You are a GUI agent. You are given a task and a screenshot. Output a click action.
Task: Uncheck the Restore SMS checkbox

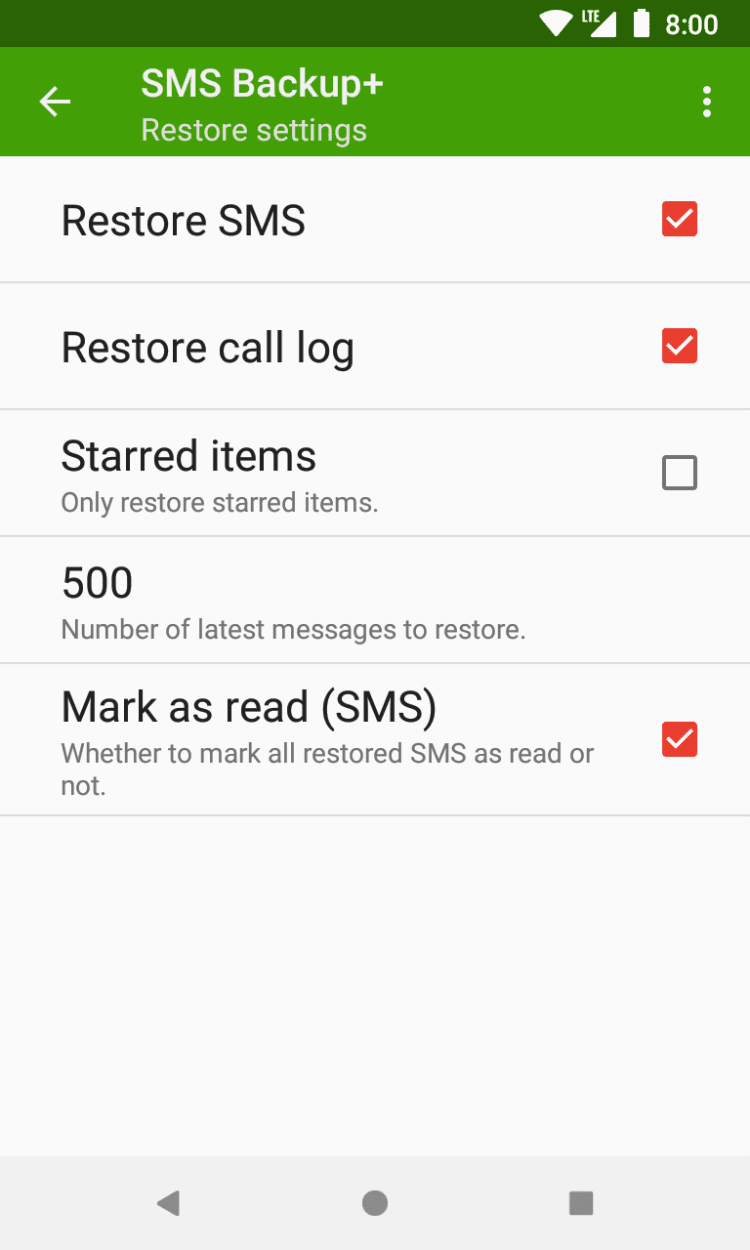point(679,219)
